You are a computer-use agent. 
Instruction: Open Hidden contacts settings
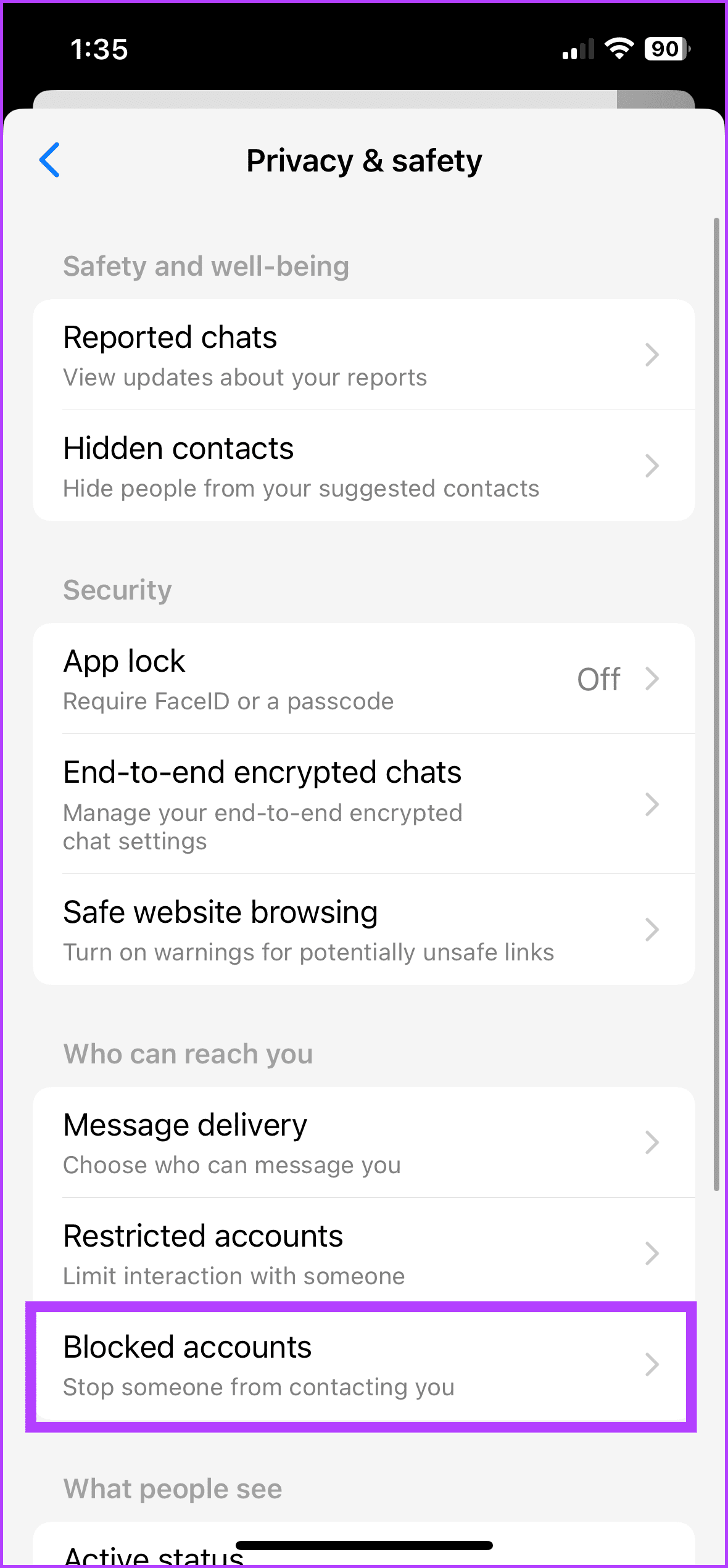(x=363, y=466)
